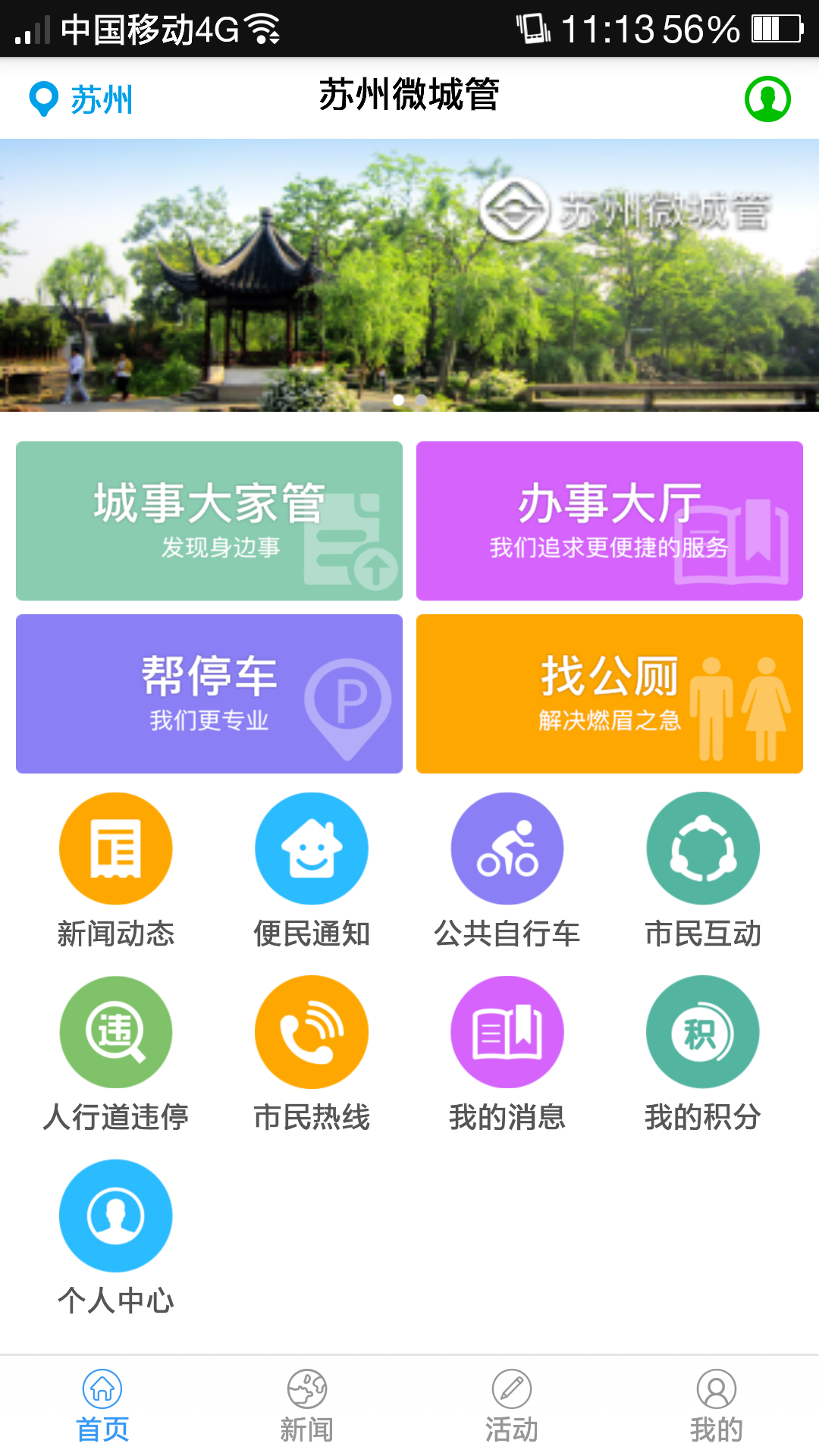This screenshot has height=1456, width=819.
Task: Switch to the 我的 tab
Action: (717, 1407)
